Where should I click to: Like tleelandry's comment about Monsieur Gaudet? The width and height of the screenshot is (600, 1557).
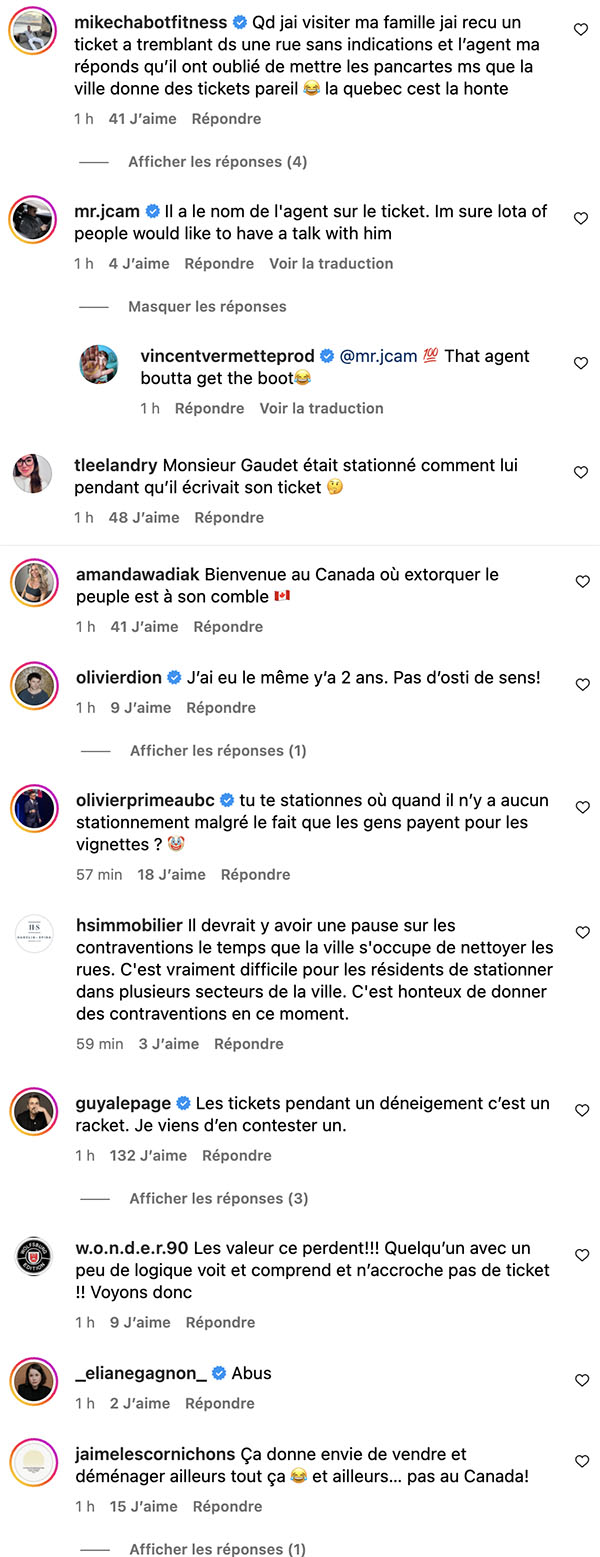(x=580, y=472)
